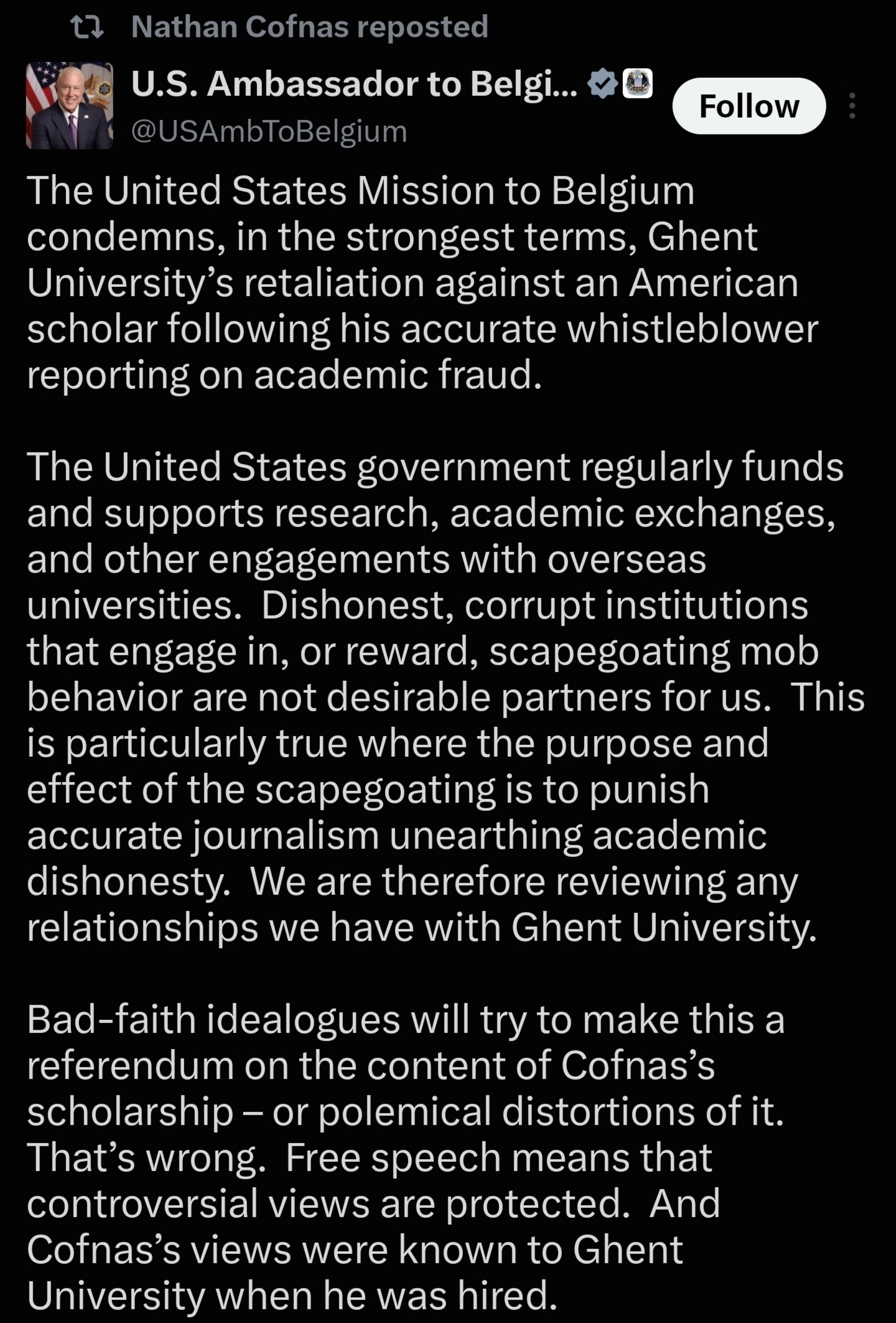This screenshot has width=896, height=1323.
Task: Tap the affiliation badge beside the verified checkmark
Action: coord(637,83)
